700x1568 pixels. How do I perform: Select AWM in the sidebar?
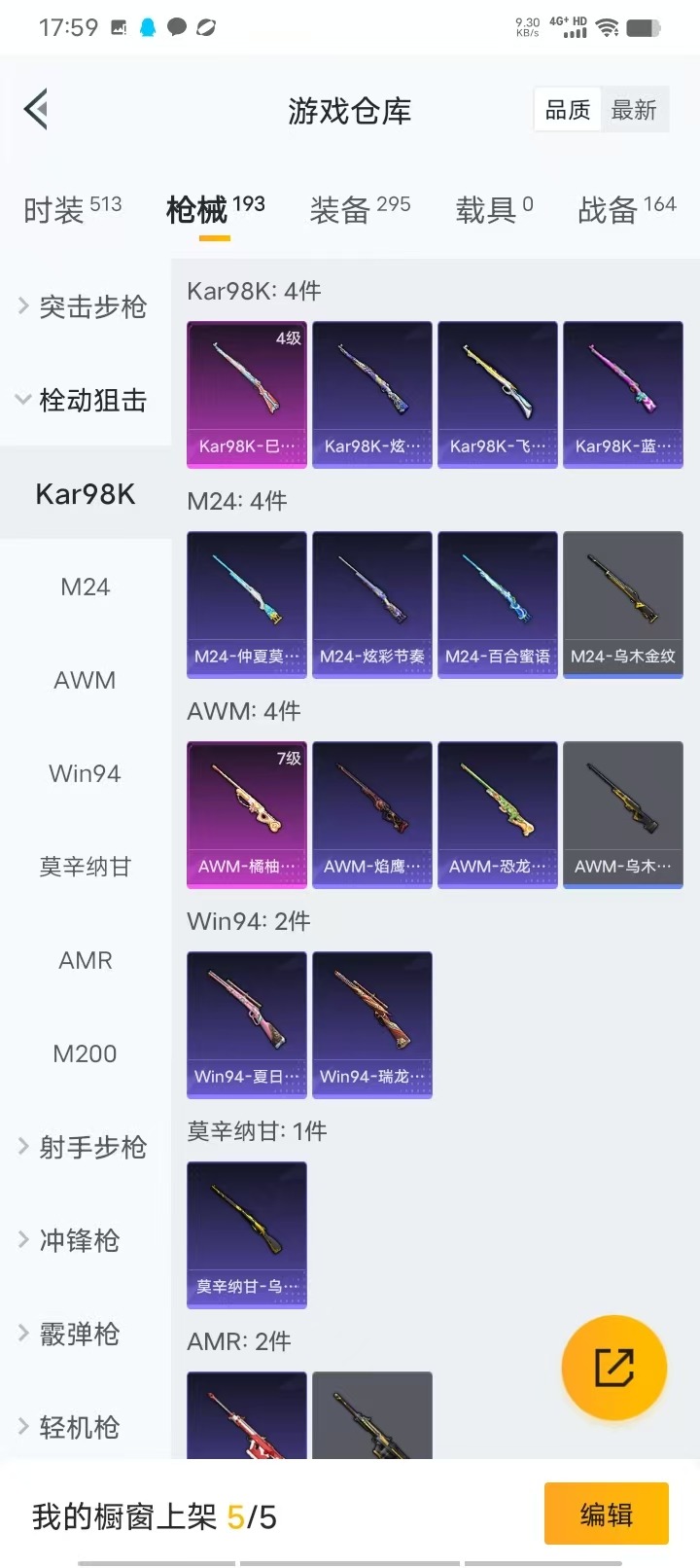pyautogui.click(x=86, y=680)
